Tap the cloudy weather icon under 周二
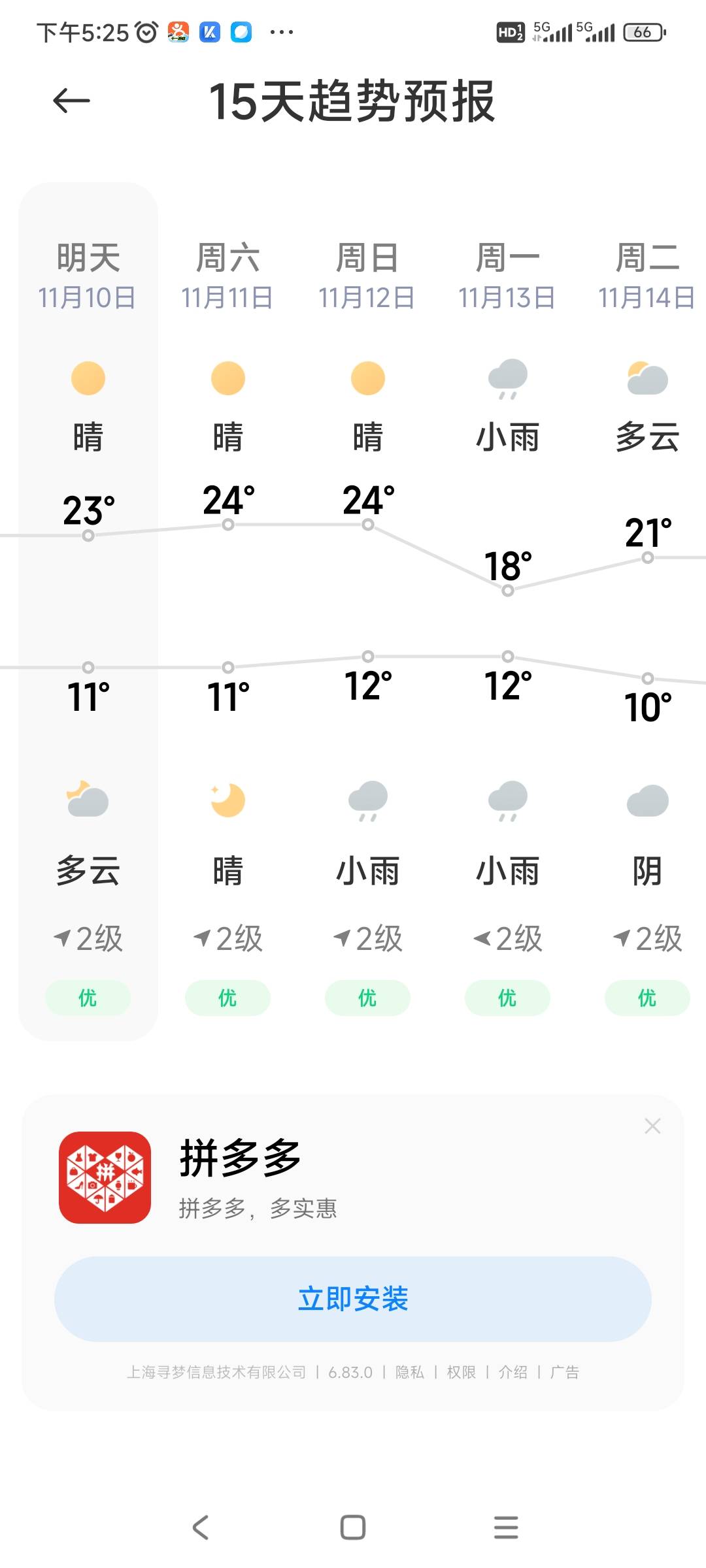Image resolution: width=706 pixels, height=1568 pixels. click(647, 378)
